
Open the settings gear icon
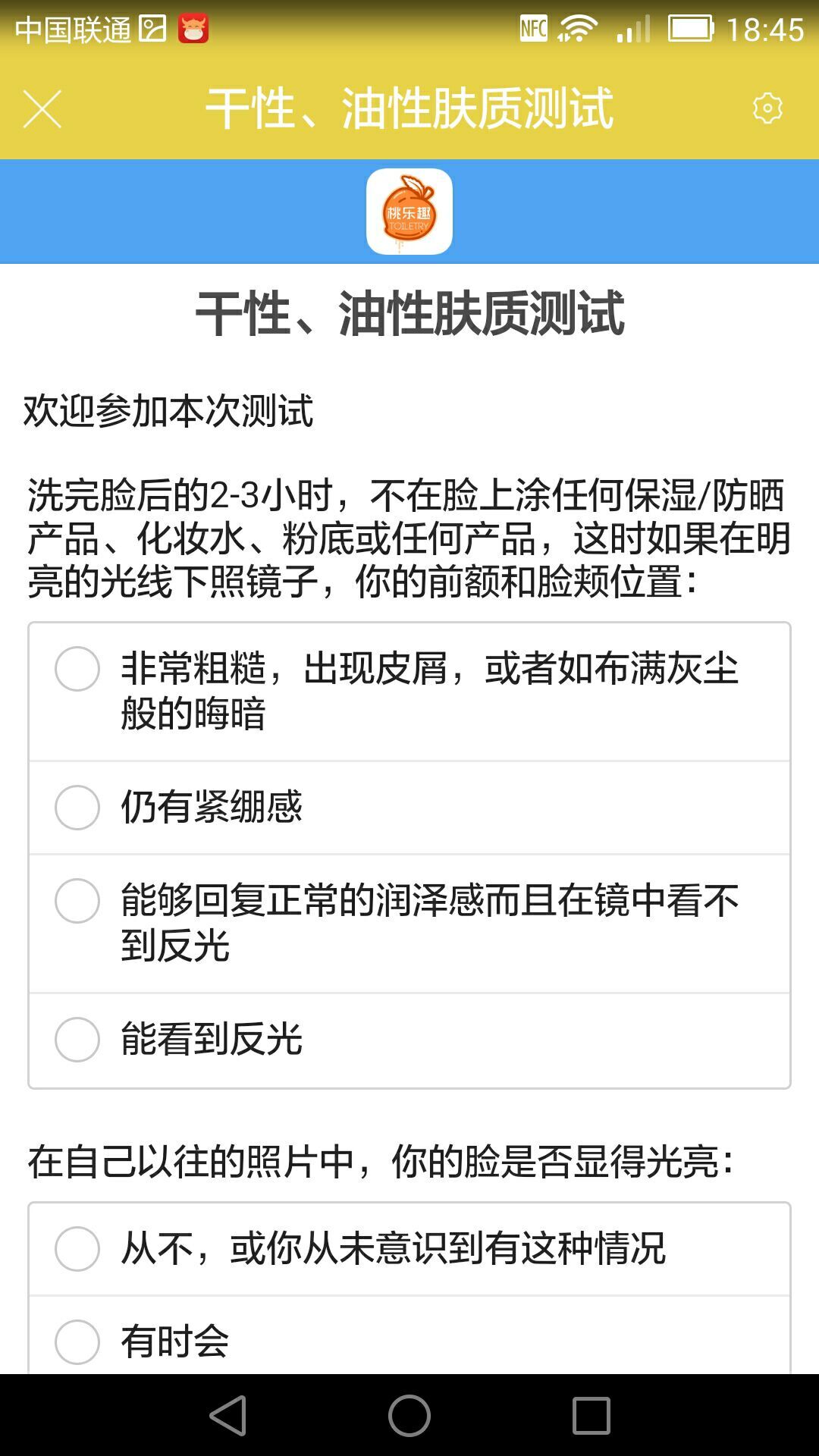(767, 108)
